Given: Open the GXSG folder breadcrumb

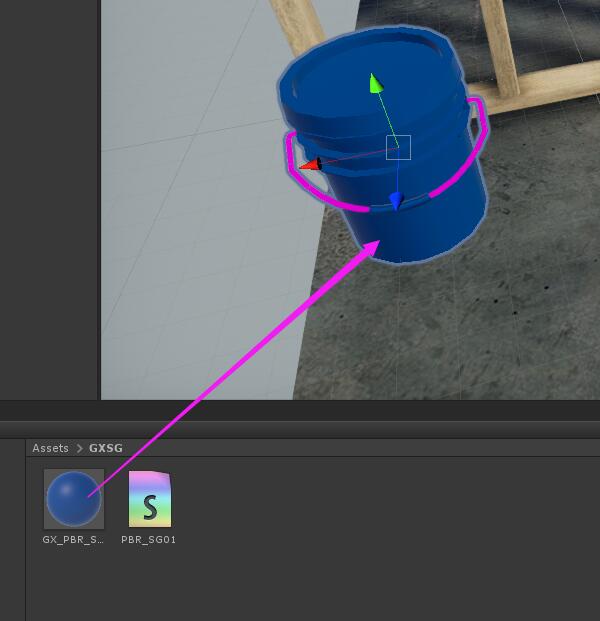Looking at the screenshot, I should pyautogui.click(x=105, y=448).
